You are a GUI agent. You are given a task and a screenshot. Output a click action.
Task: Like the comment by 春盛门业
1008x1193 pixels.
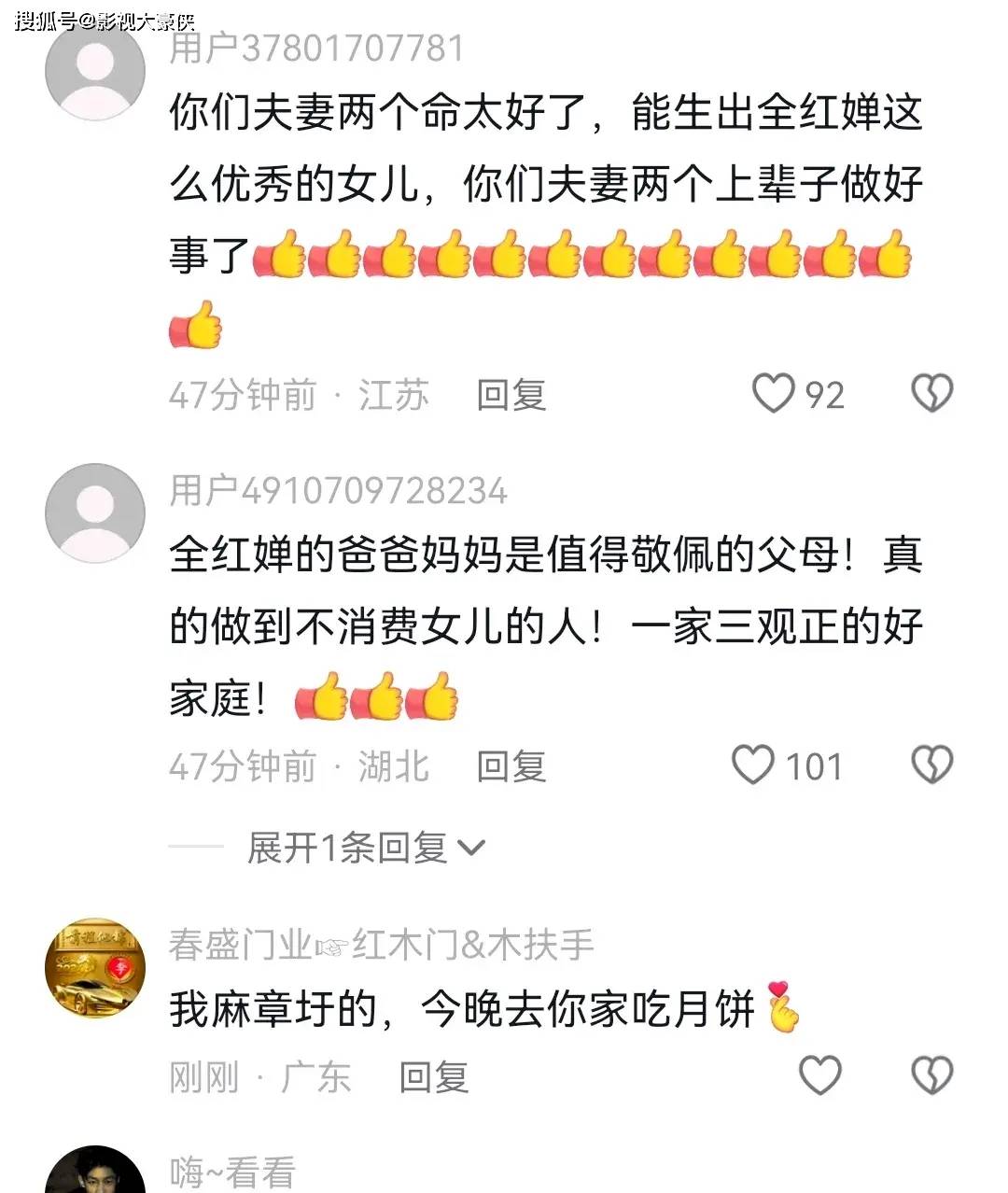point(820,1074)
